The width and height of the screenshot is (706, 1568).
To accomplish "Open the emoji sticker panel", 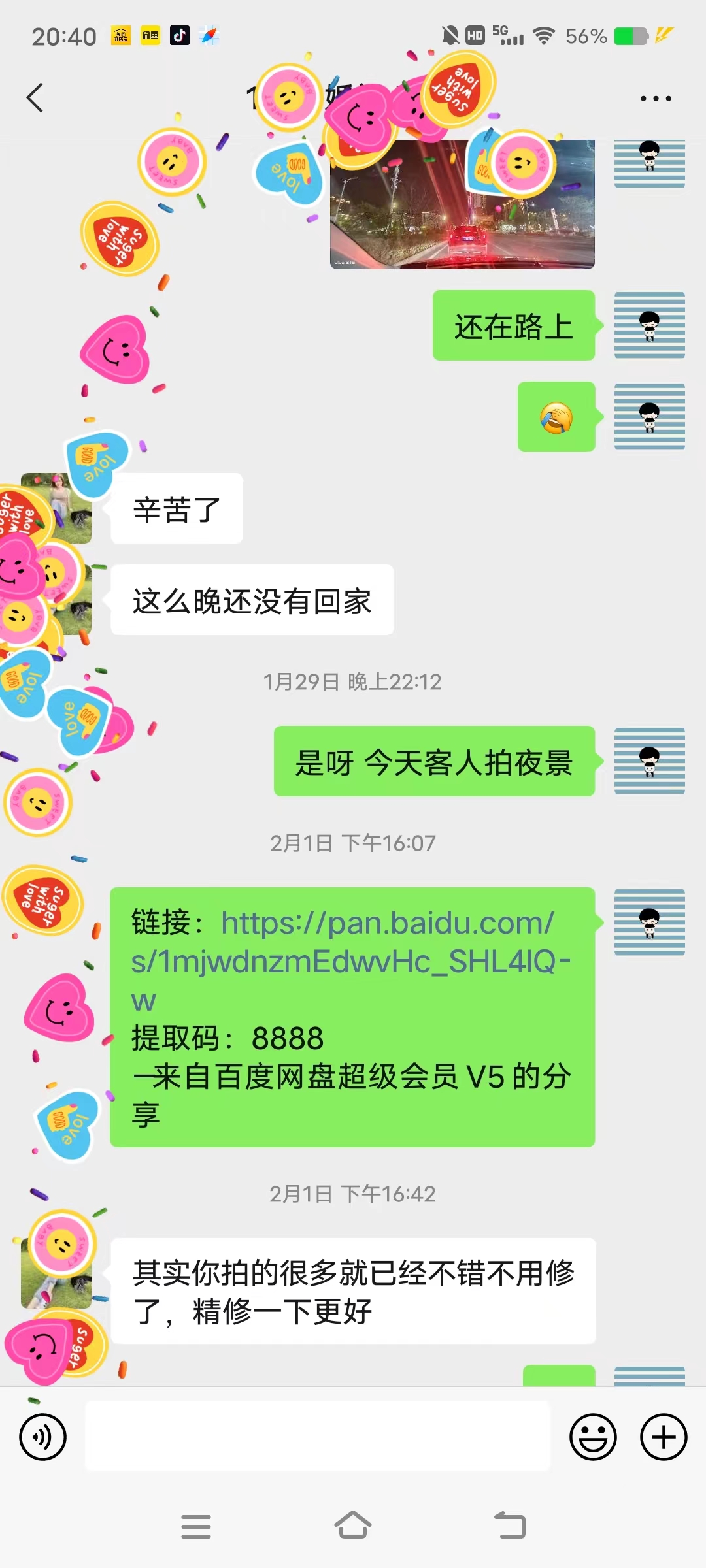I will [x=593, y=1437].
